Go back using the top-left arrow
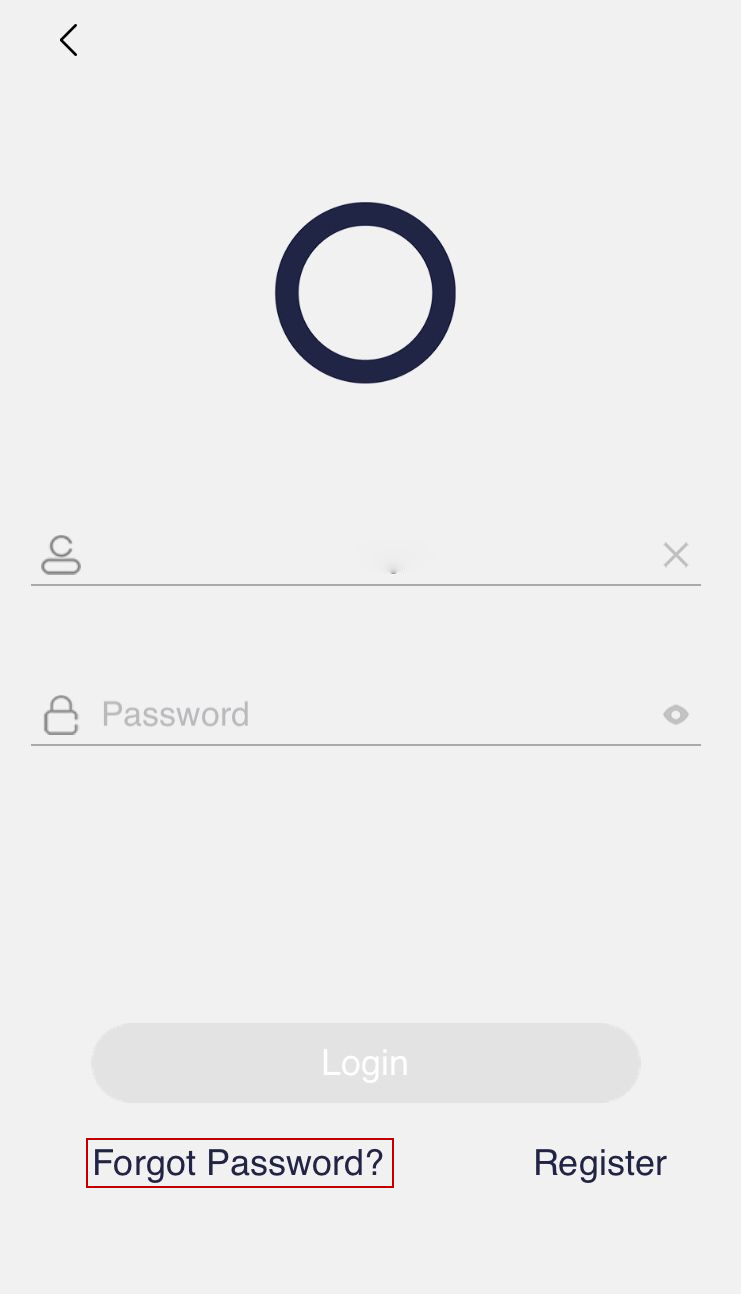Viewport: 741px width, 1294px height. tap(68, 41)
